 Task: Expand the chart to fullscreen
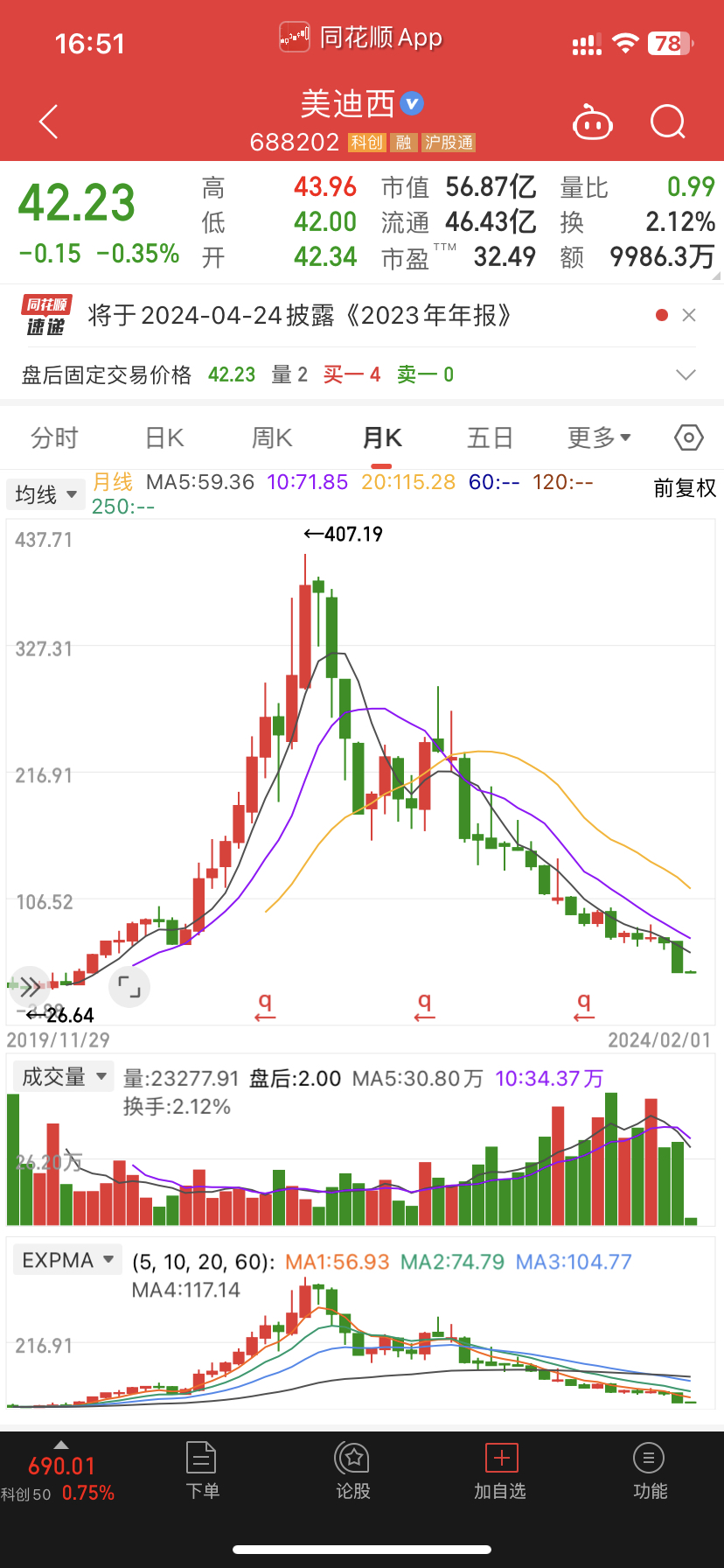[129, 988]
